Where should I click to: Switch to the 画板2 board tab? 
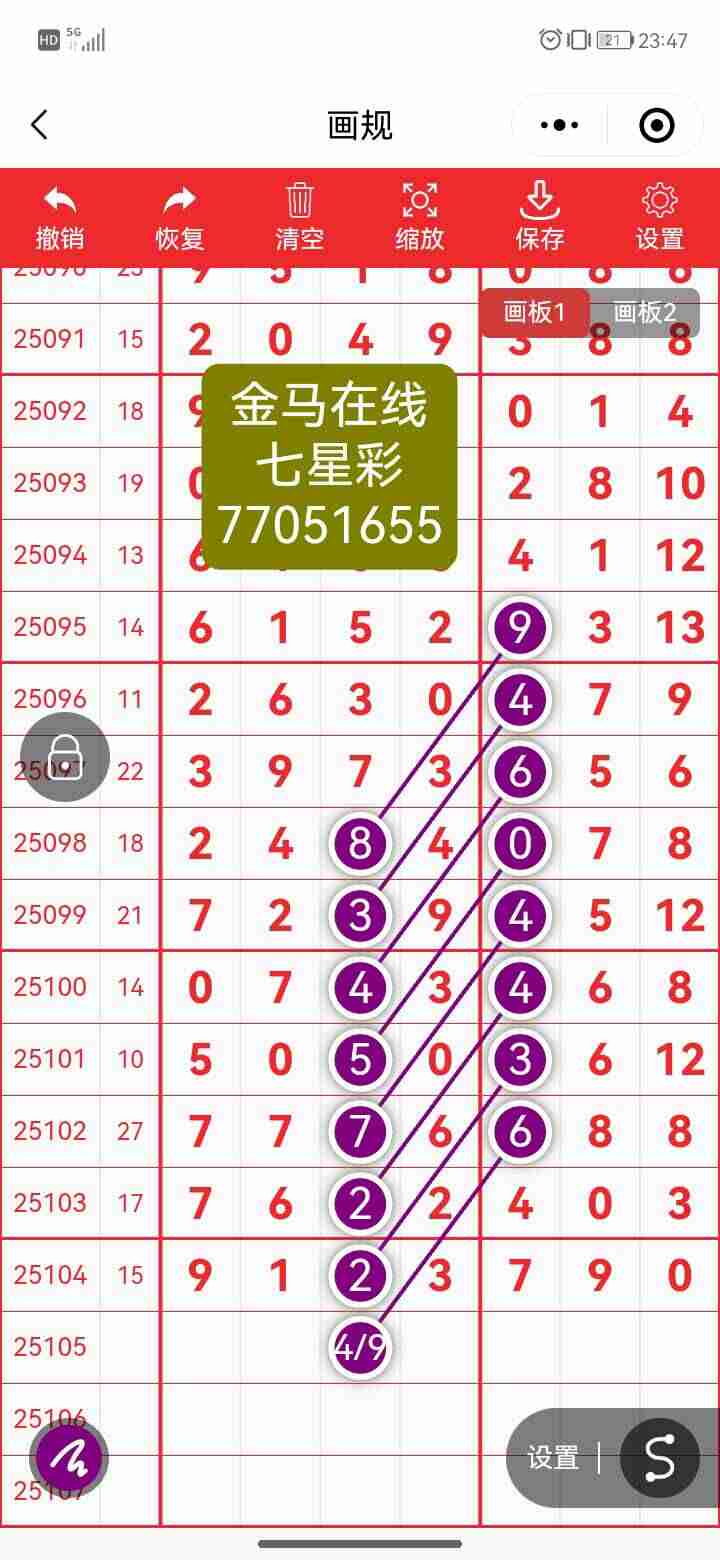646,313
